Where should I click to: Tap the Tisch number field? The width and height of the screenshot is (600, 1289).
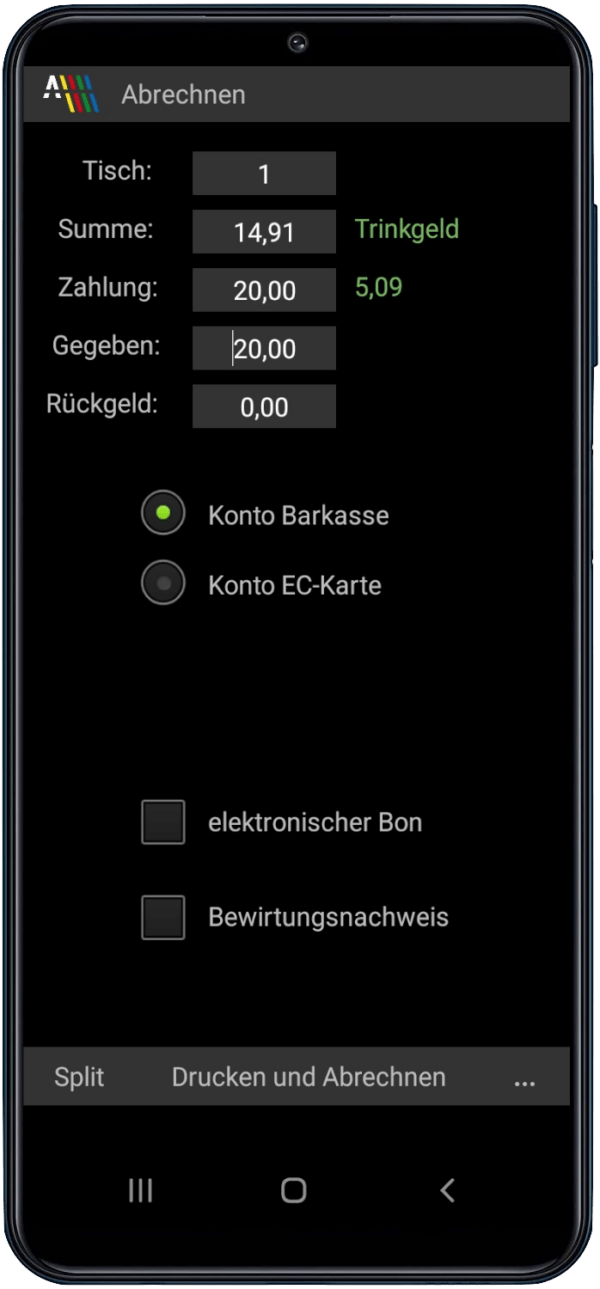[x=264, y=173]
